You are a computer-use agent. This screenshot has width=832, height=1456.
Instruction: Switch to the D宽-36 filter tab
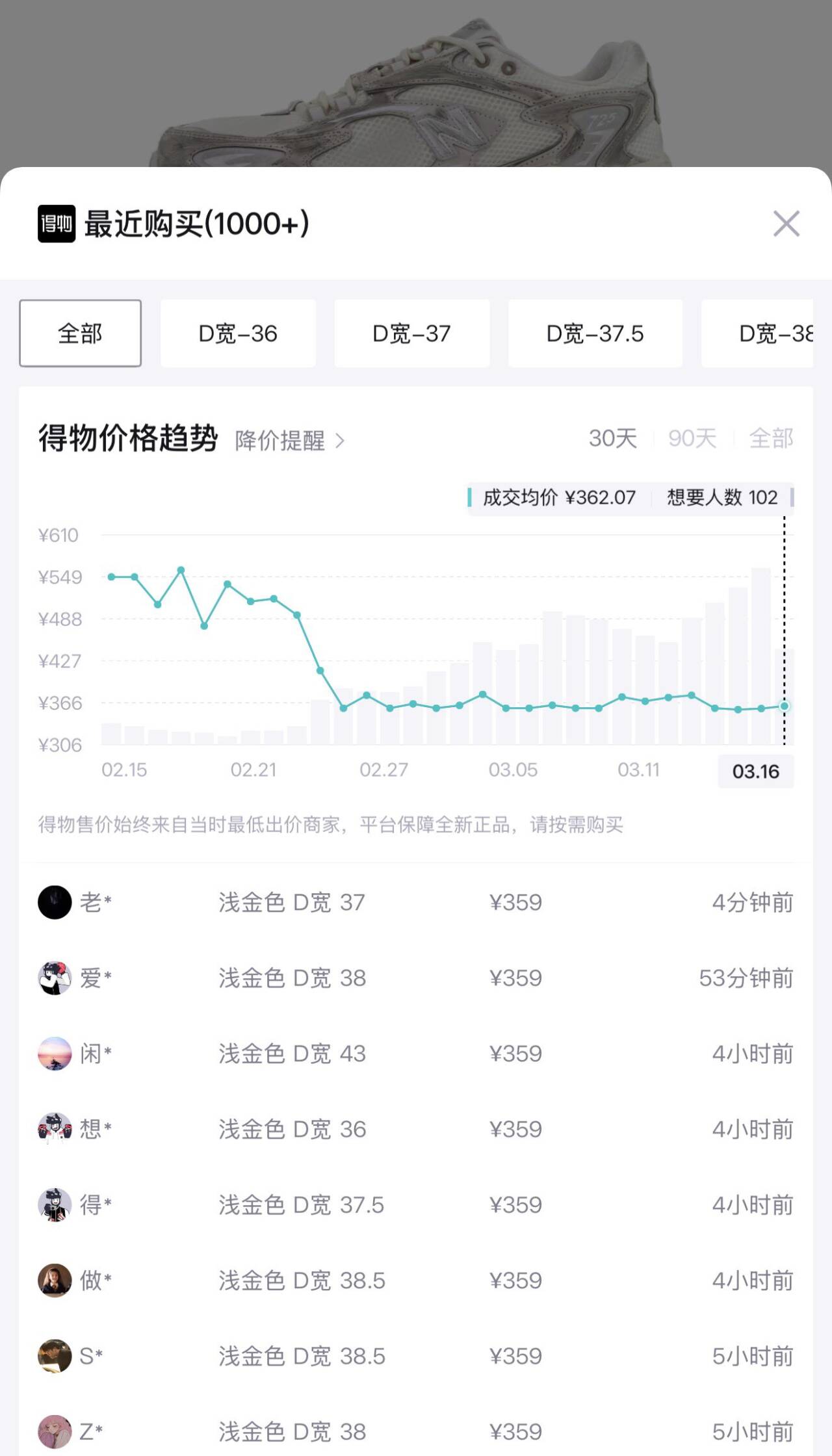click(238, 333)
